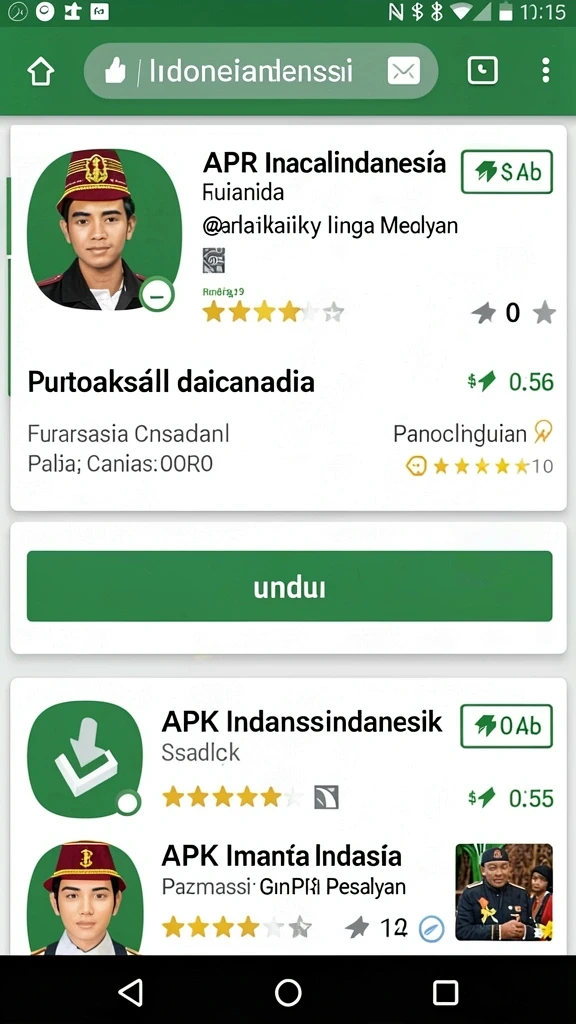Tap the green undui button
This screenshot has height=1024, width=576.
pyautogui.click(x=289, y=586)
